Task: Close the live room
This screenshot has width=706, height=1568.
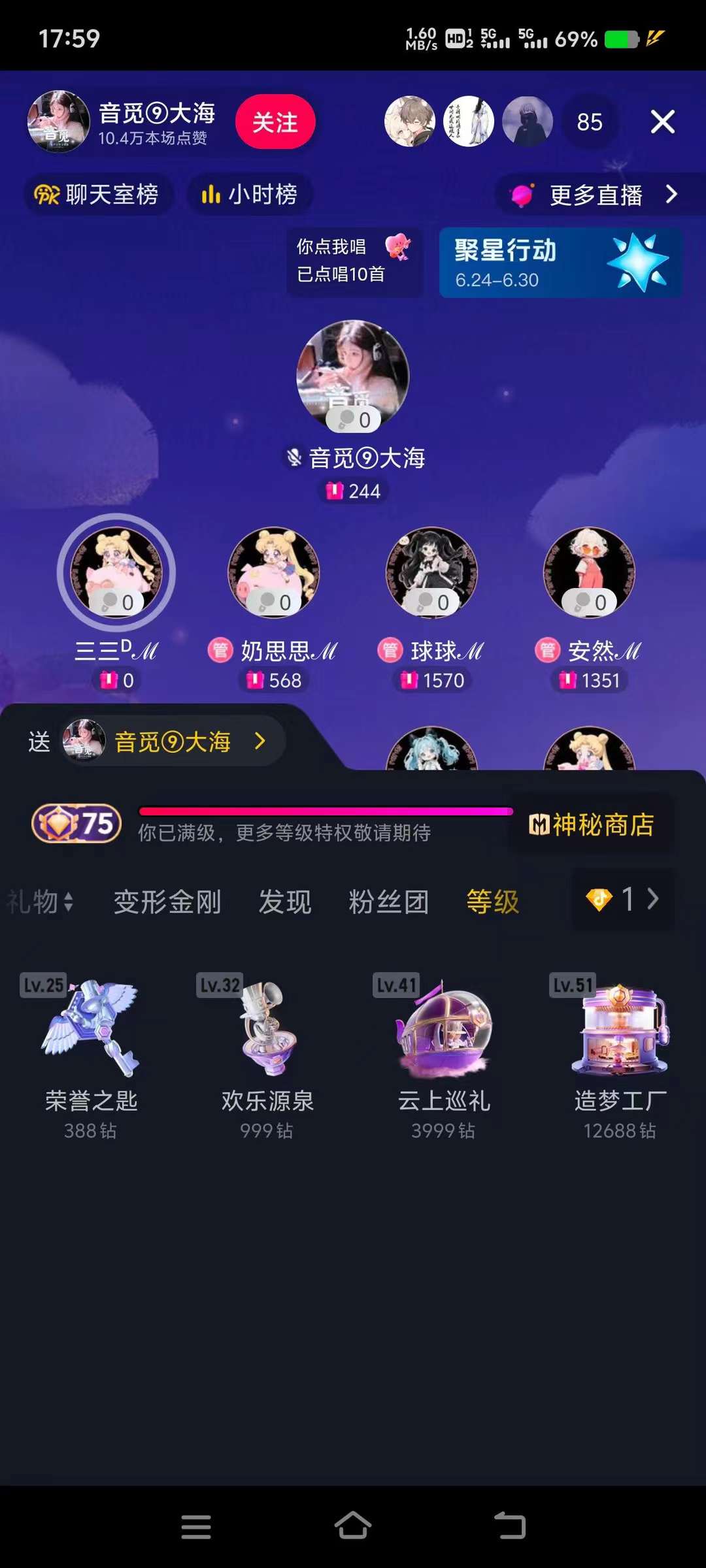Action: tap(662, 122)
